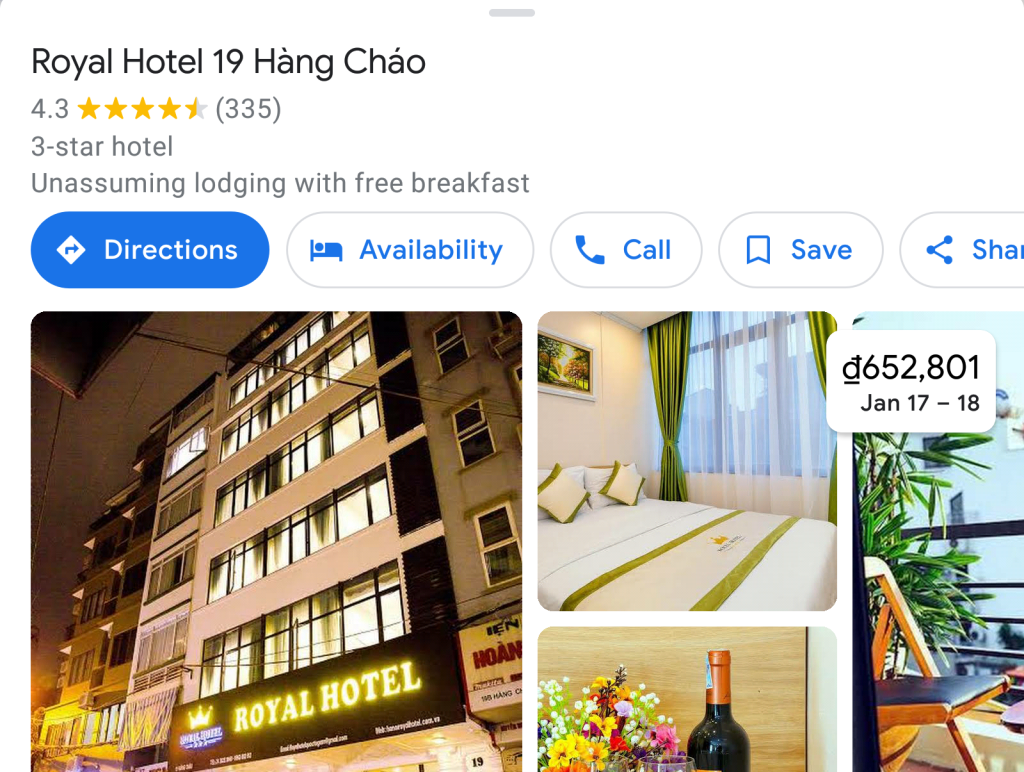Open the 335 reviews count

pos(248,108)
